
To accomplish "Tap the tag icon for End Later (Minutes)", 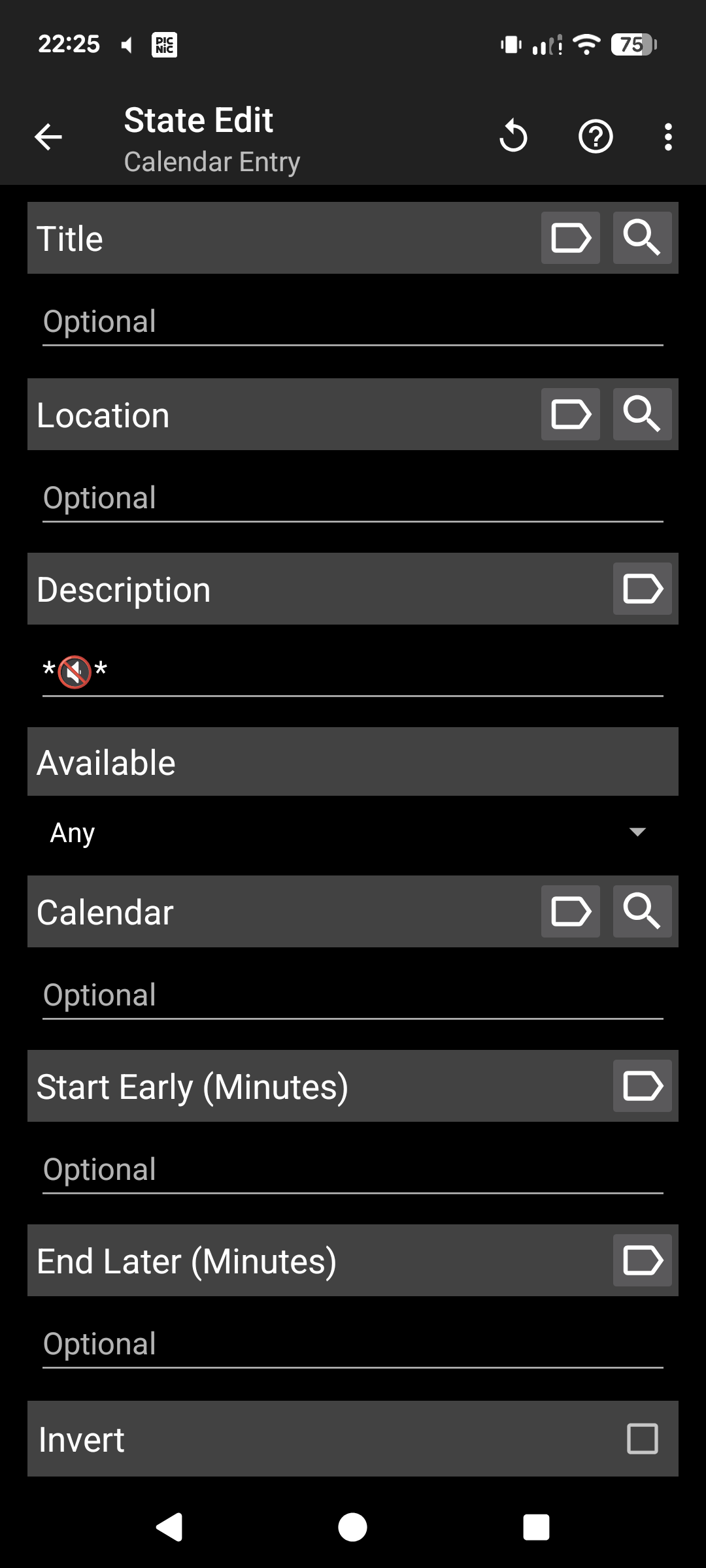I will (642, 1260).
